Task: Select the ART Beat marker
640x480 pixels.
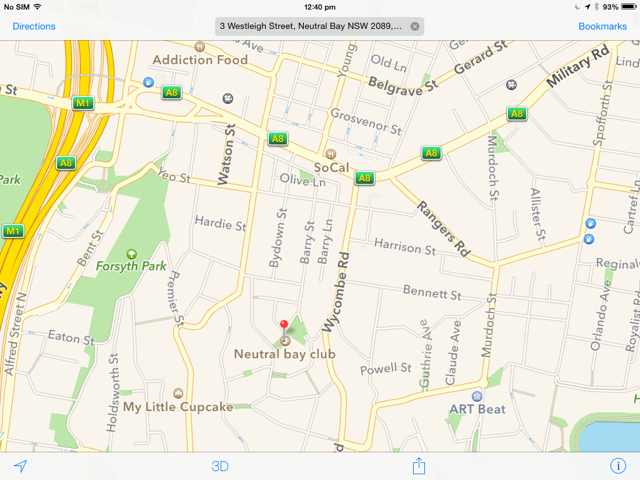Action: tap(478, 396)
